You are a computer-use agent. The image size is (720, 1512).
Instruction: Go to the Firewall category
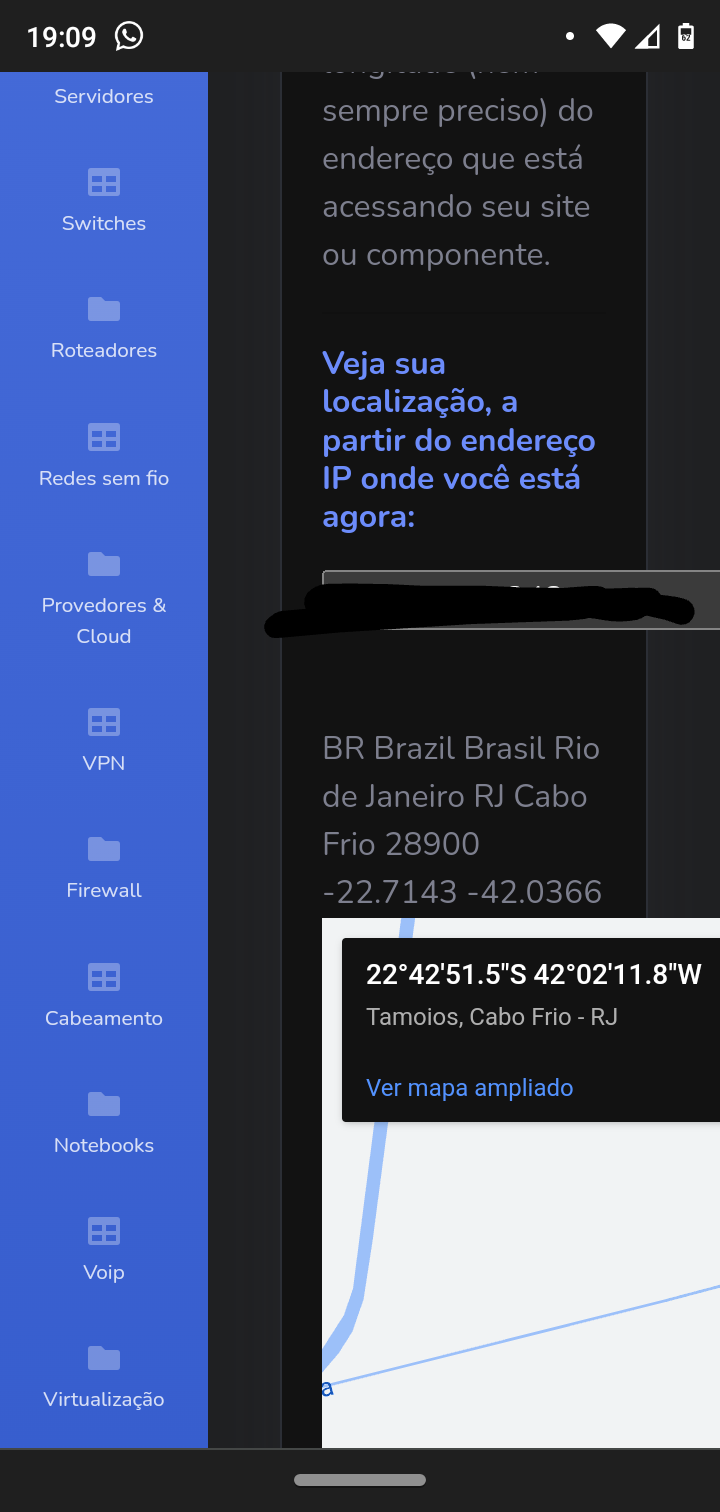coord(104,868)
